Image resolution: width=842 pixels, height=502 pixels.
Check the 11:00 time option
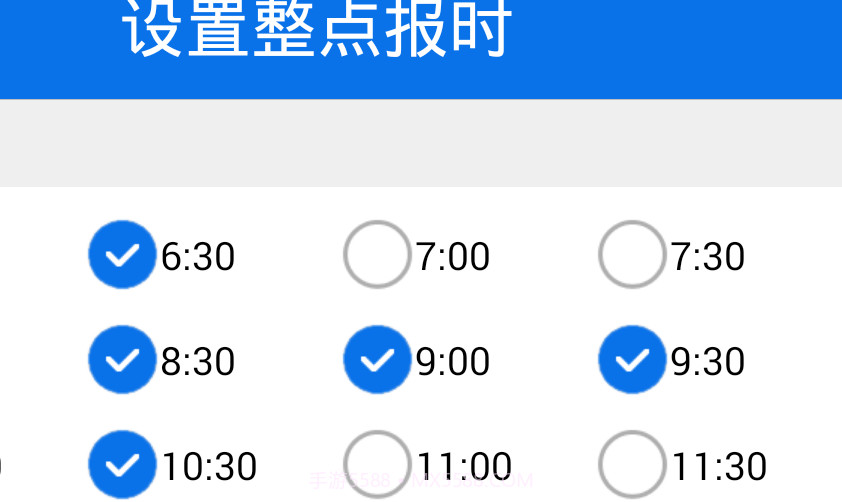pos(377,465)
